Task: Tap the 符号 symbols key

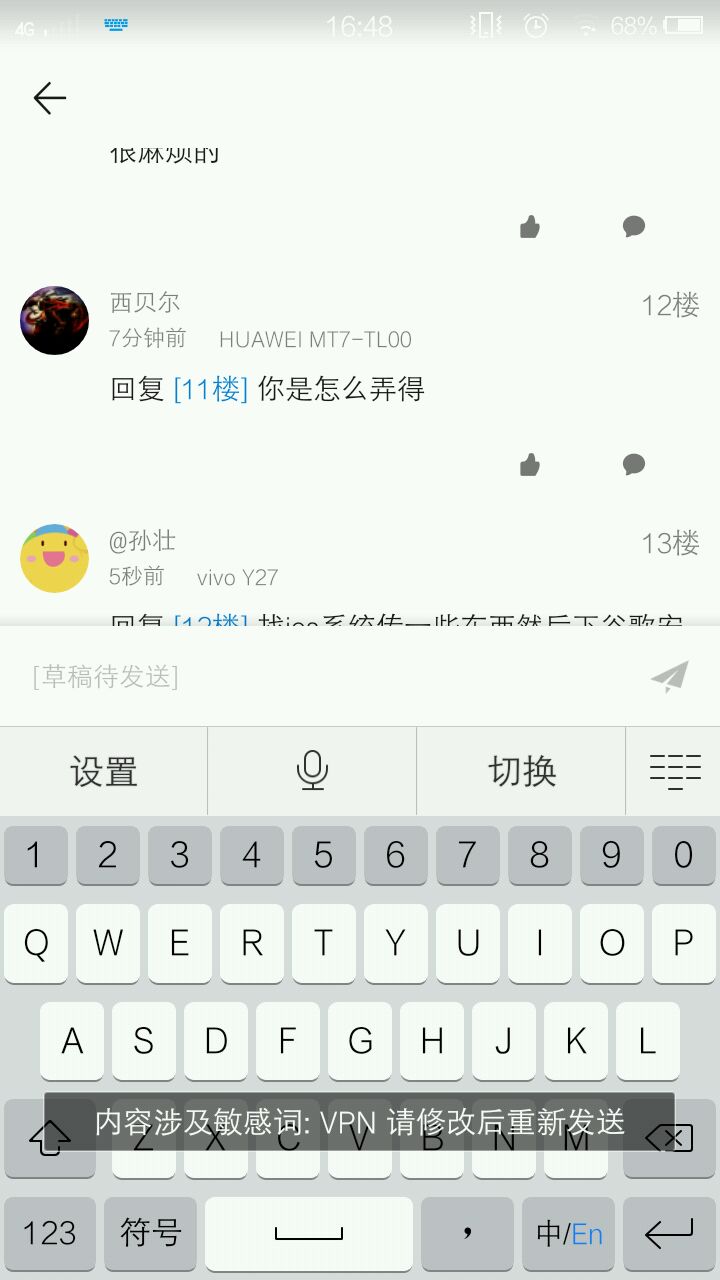Action: (150, 1233)
